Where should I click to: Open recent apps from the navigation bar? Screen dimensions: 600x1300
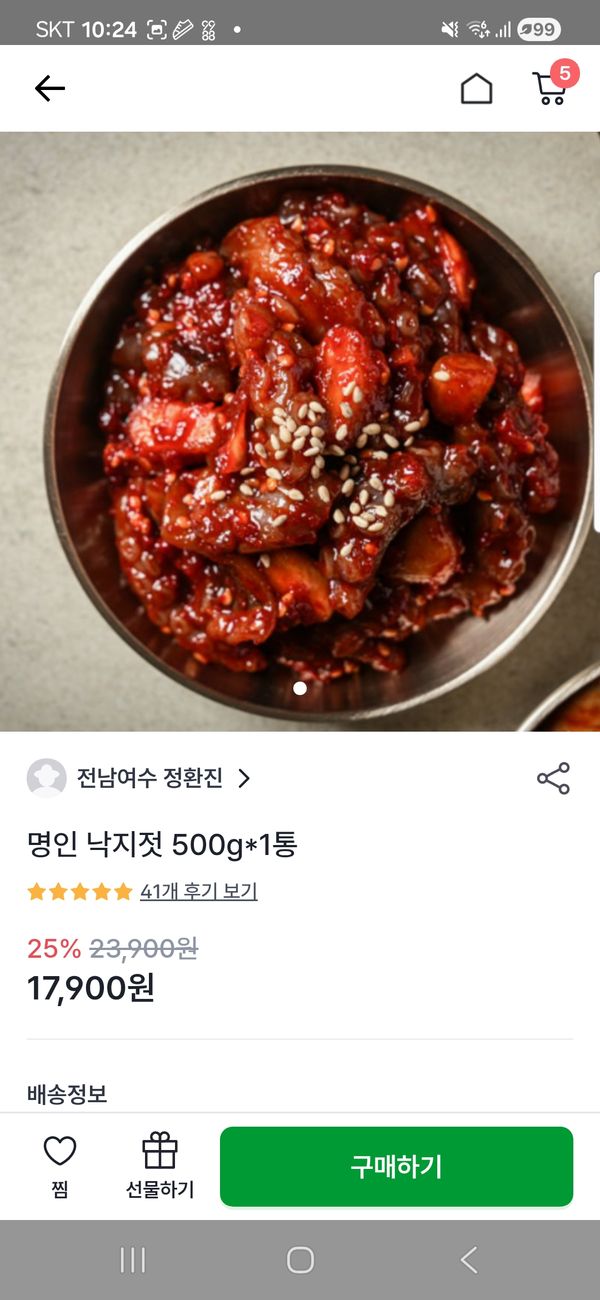[x=132, y=1260]
